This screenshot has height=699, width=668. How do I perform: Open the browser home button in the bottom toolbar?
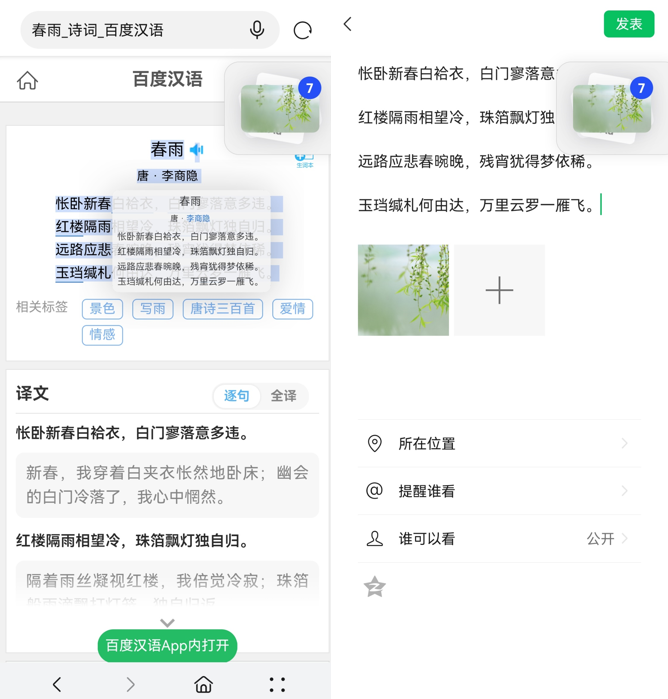coord(203,684)
